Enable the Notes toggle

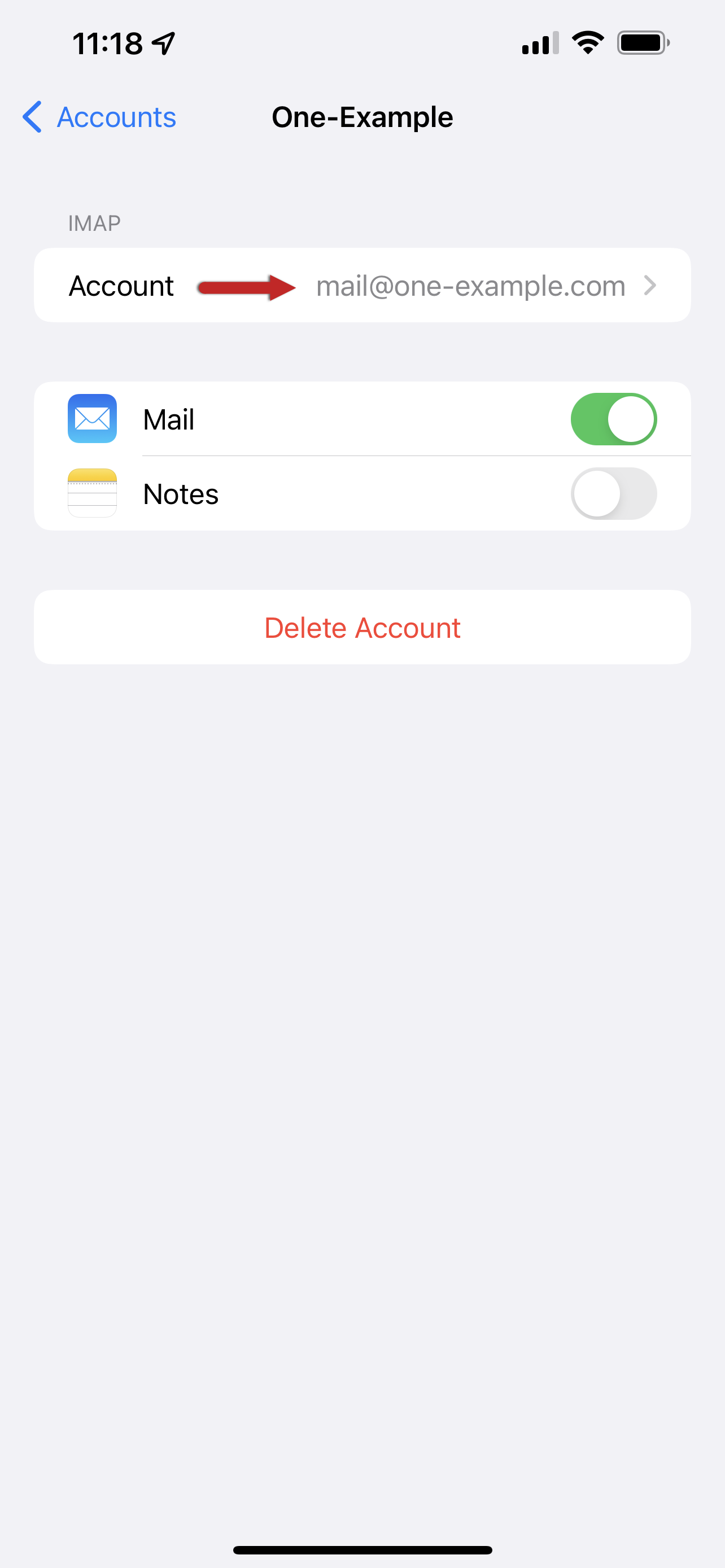pyautogui.click(x=613, y=494)
